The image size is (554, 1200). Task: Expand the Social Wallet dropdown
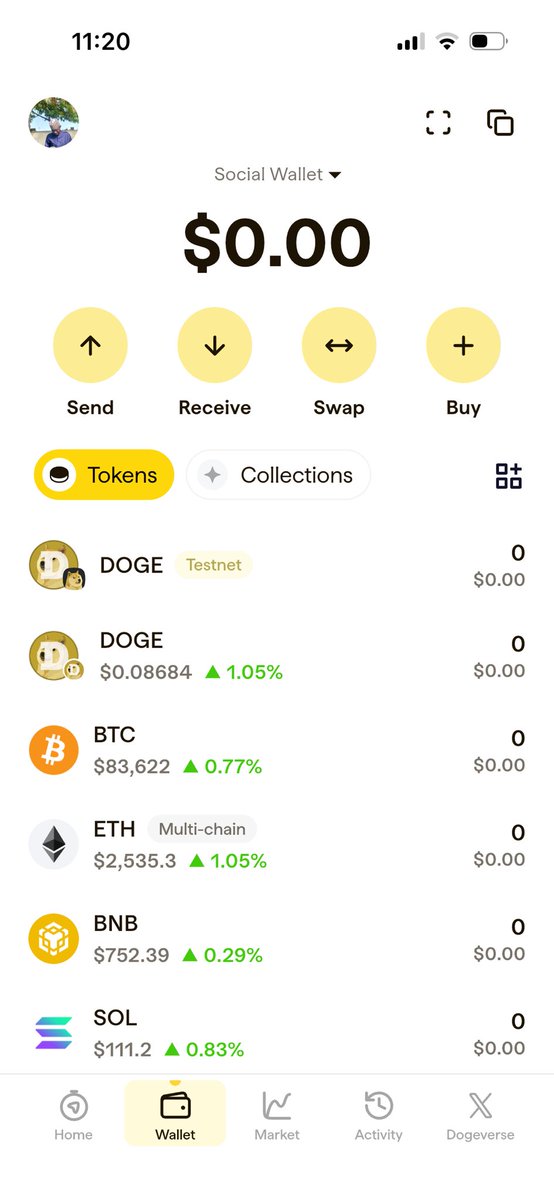pyautogui.click(x=277, y=174)
